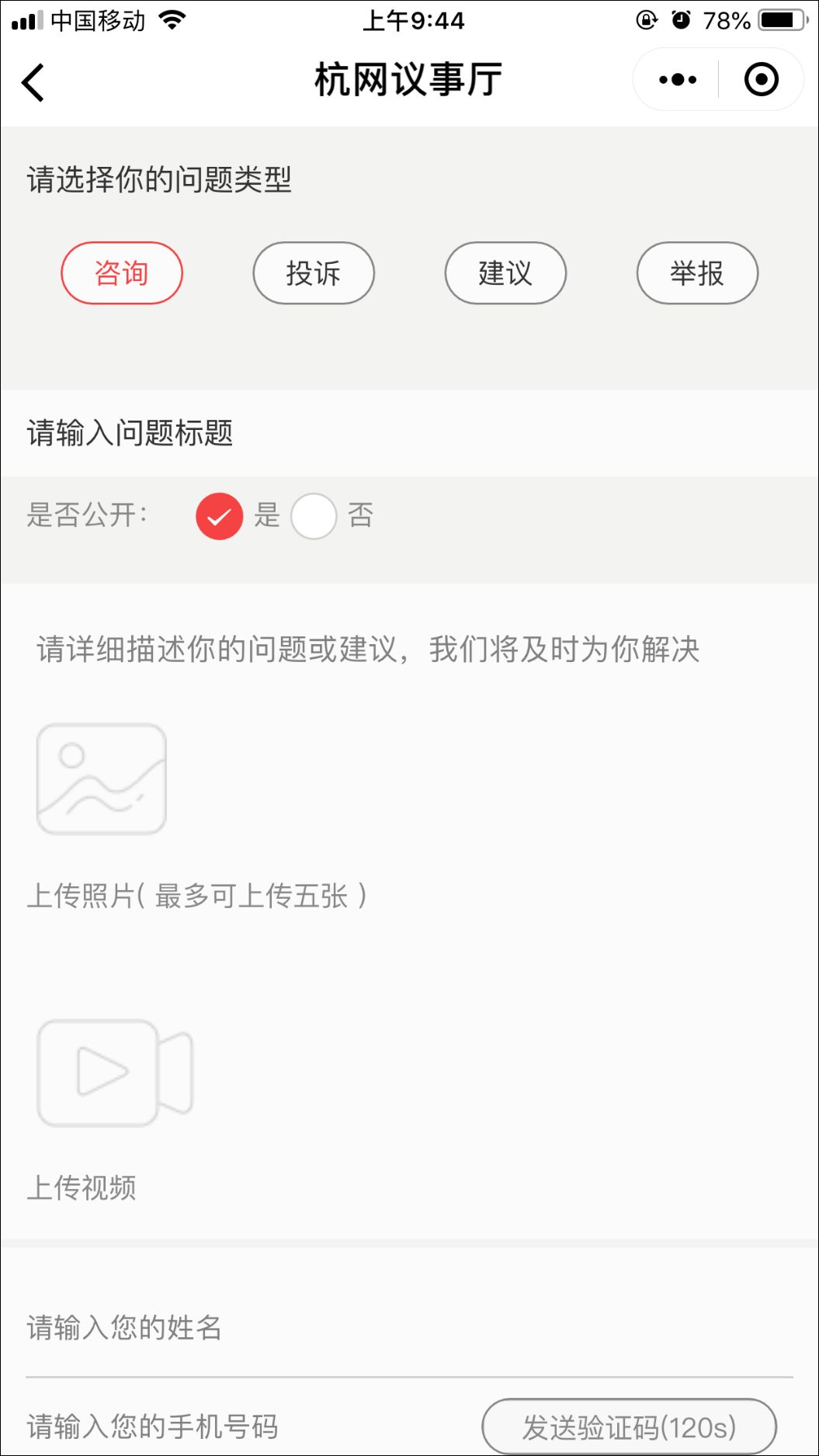
Task: Tap 发送验证码 to get a code
Action: 629,1427
